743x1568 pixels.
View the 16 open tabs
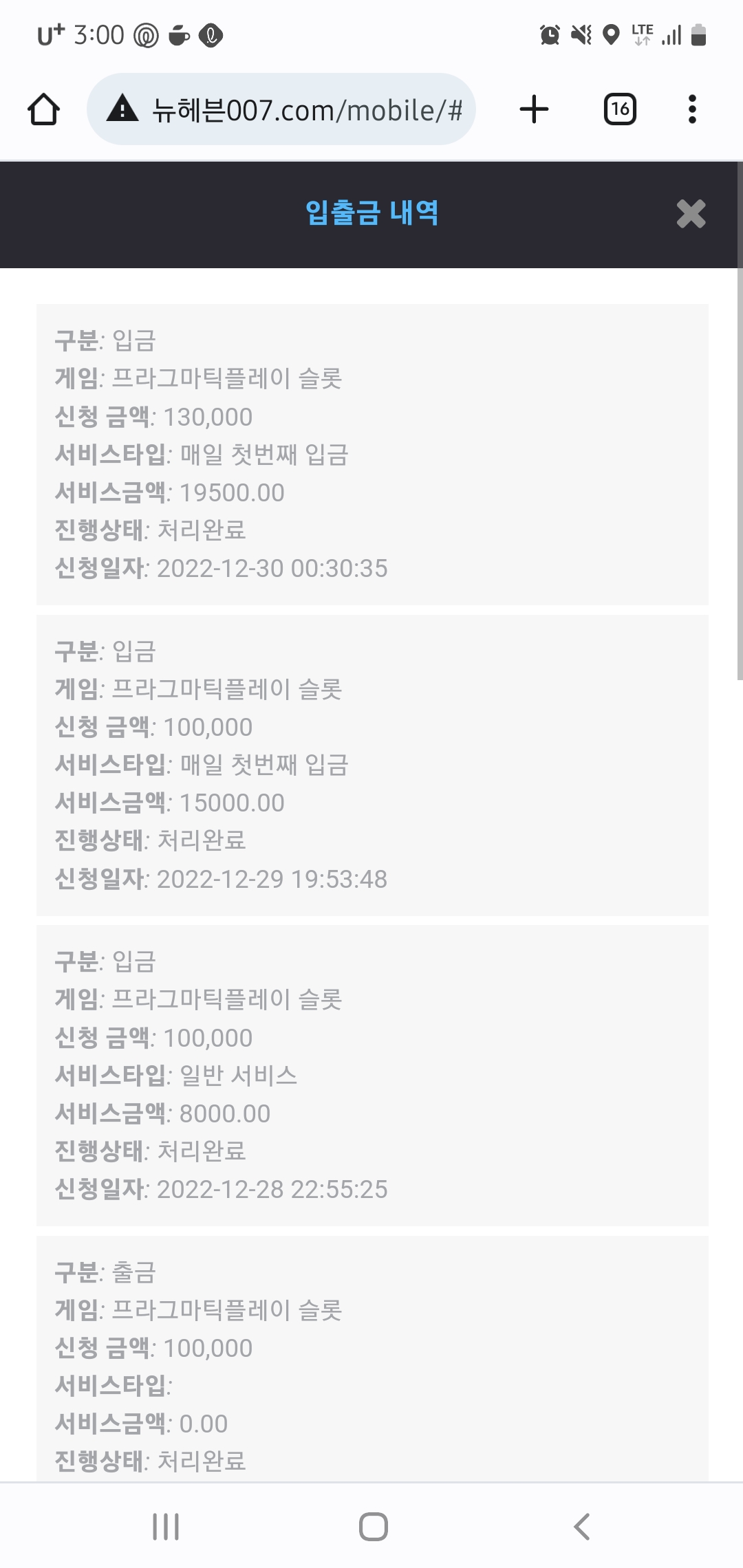coord(620,109)
